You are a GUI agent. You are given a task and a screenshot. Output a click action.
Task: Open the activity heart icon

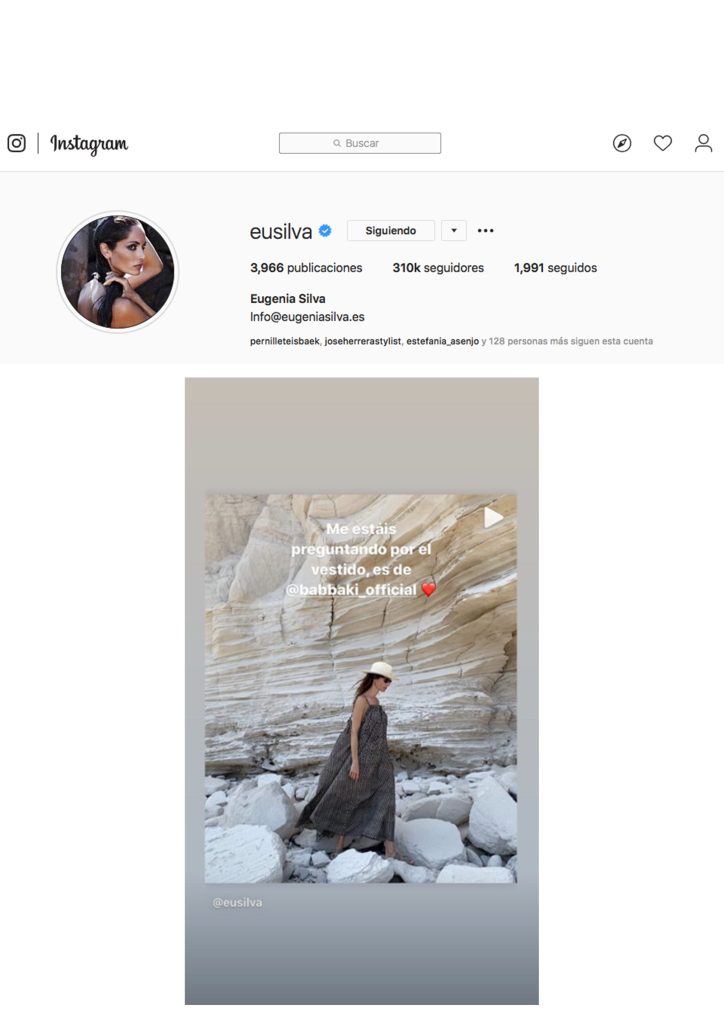point(663,143)
